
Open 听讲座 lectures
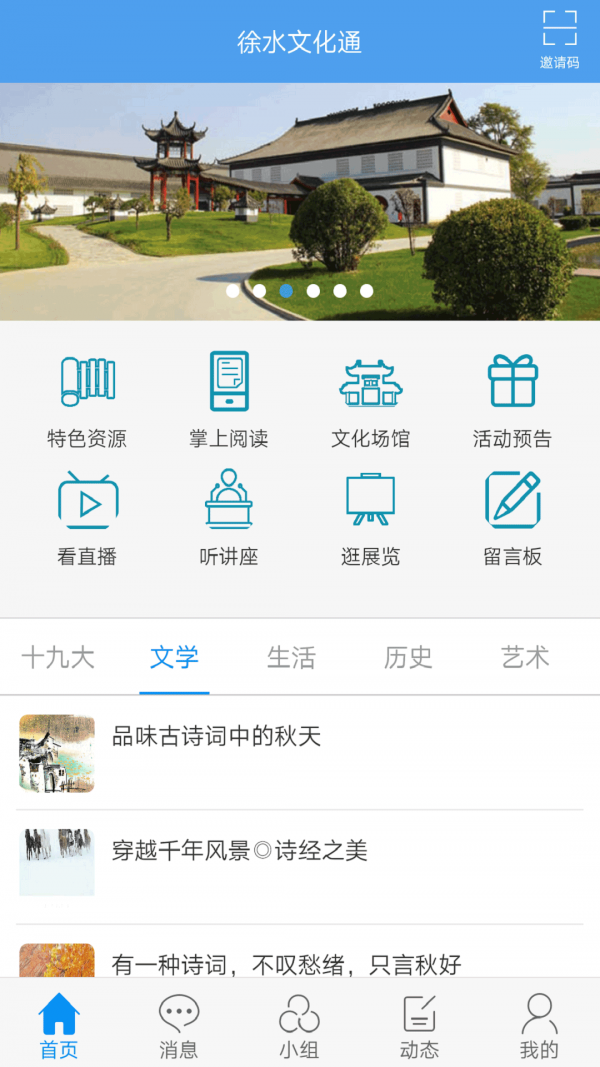tap(229, 518)
